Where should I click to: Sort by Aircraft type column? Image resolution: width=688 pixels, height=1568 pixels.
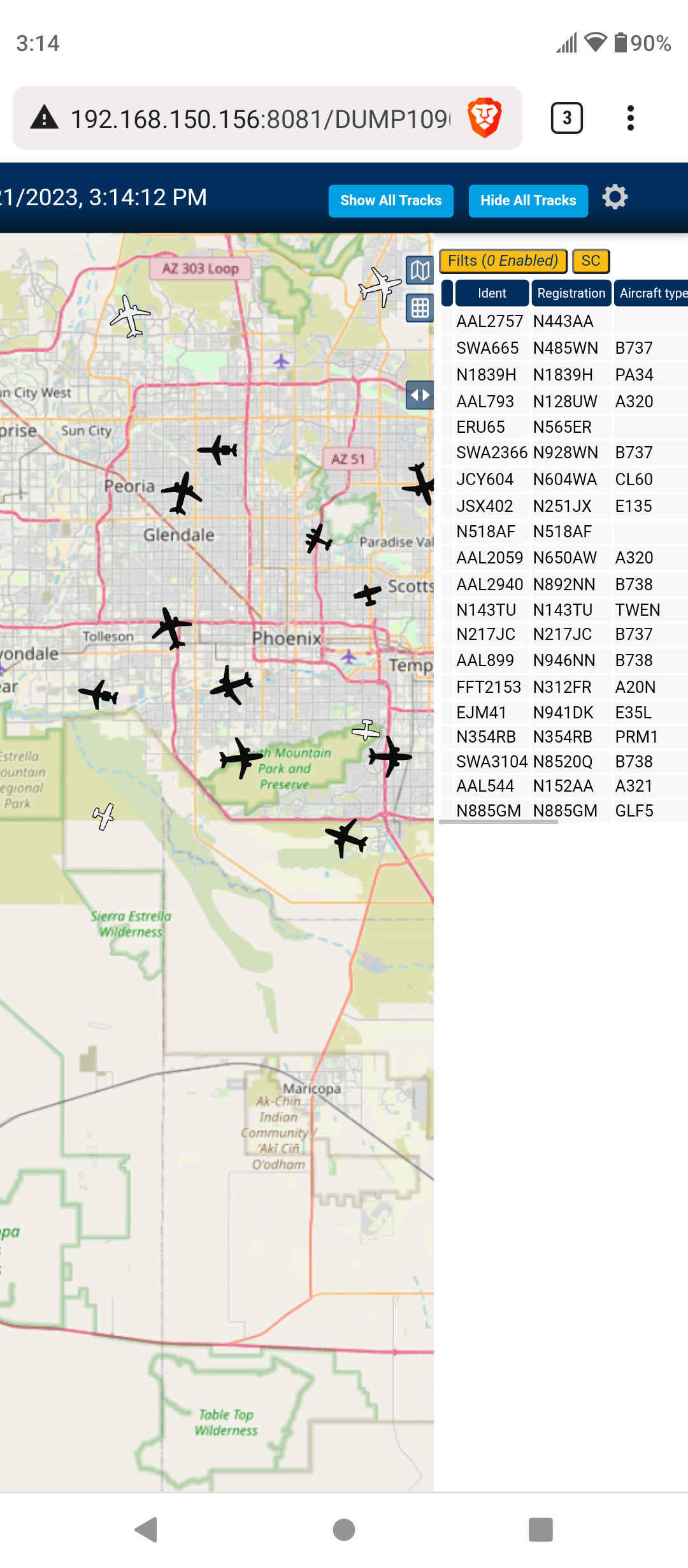tap(651, 293)
